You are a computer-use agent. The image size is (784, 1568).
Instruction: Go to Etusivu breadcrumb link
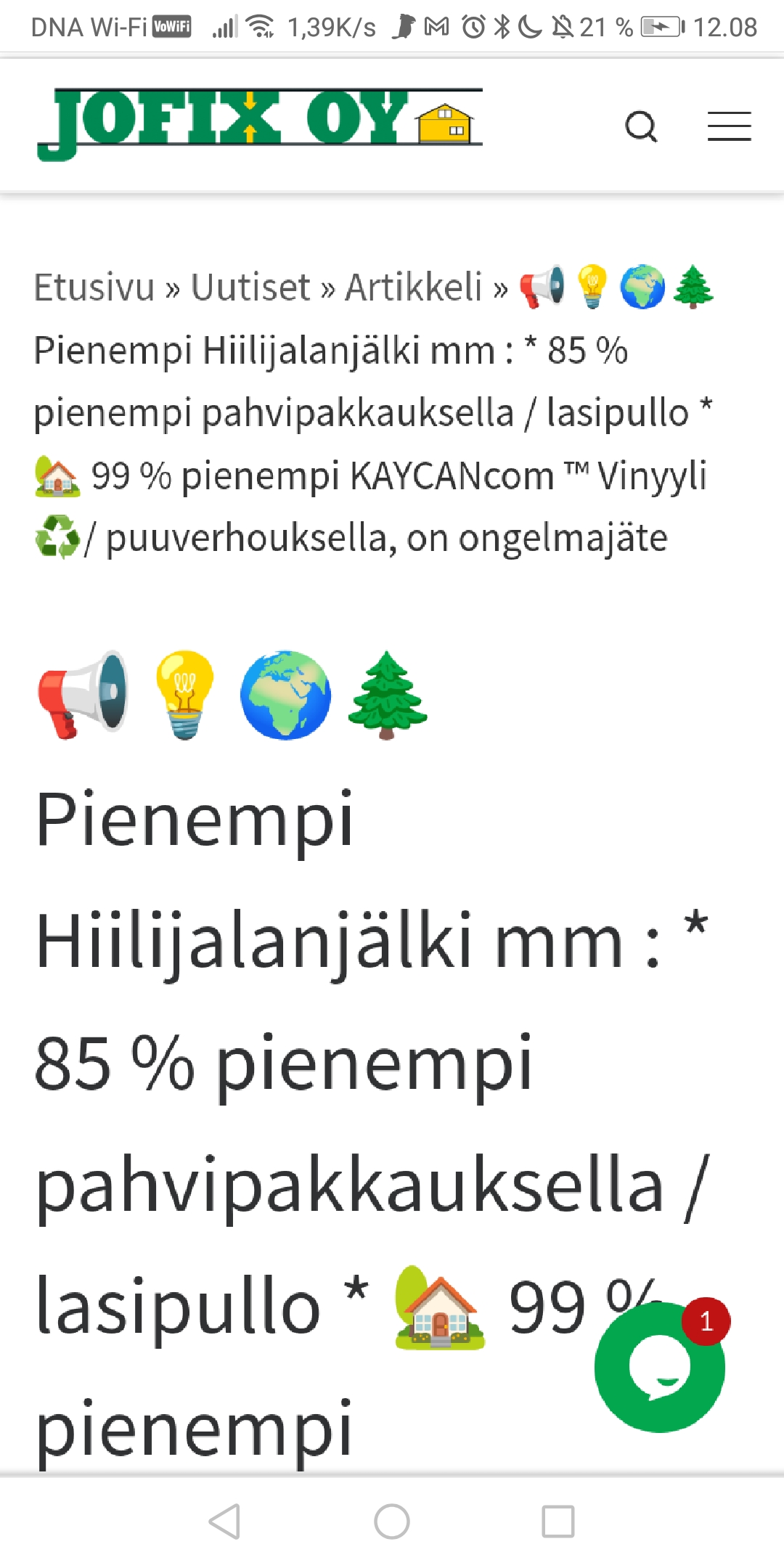[94, 287]
